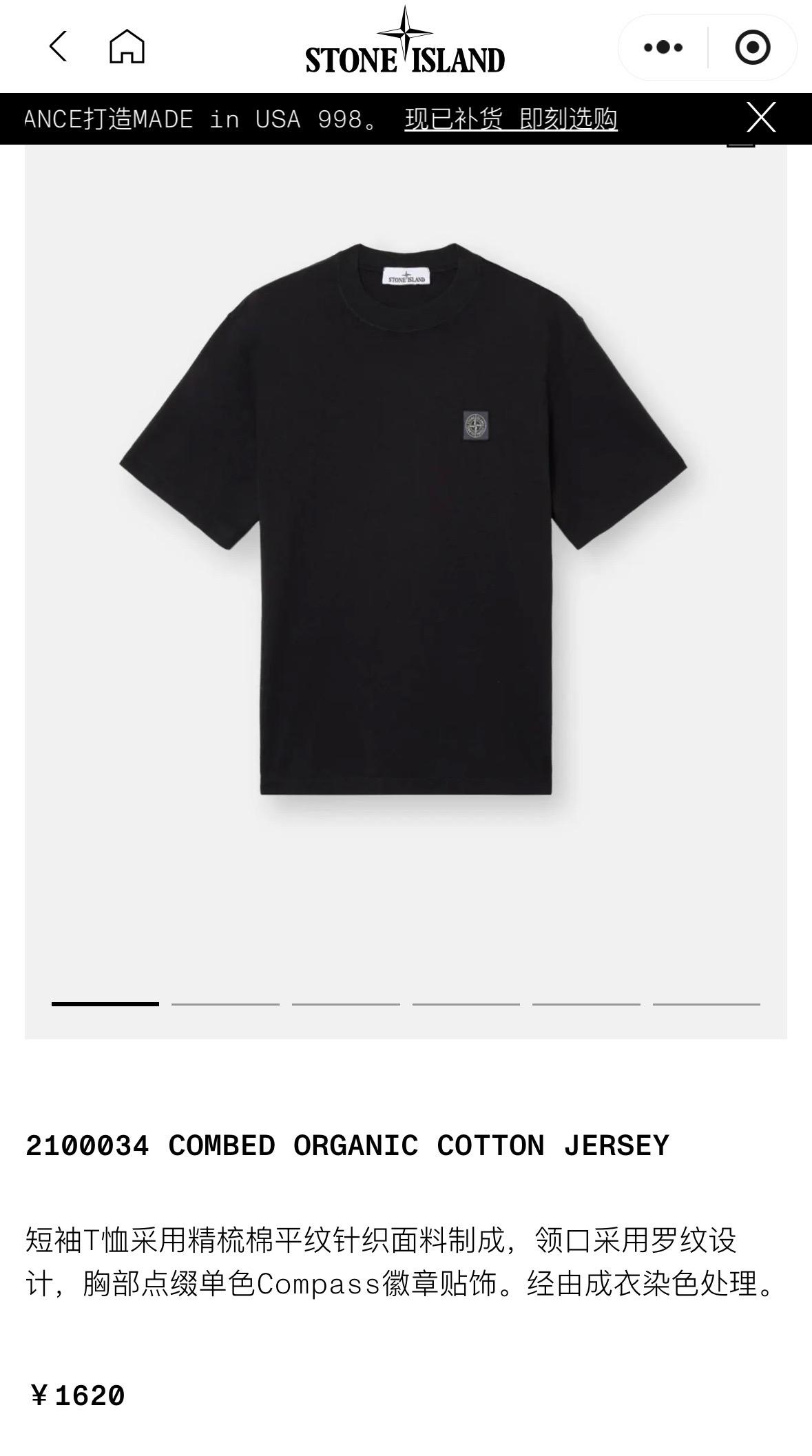Jump to the last product photo indicator
812x1456 pixels.
pyautogui.click(x=706, y=1004)
